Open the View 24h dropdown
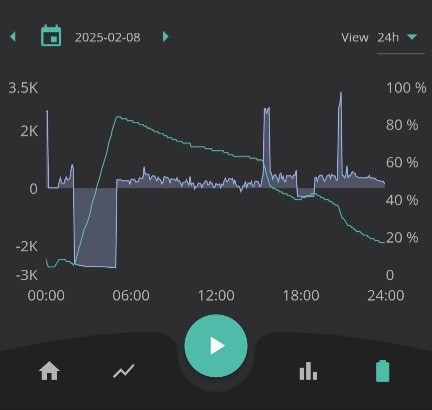This screenshot has height=410, width=432. click(401, 37)
